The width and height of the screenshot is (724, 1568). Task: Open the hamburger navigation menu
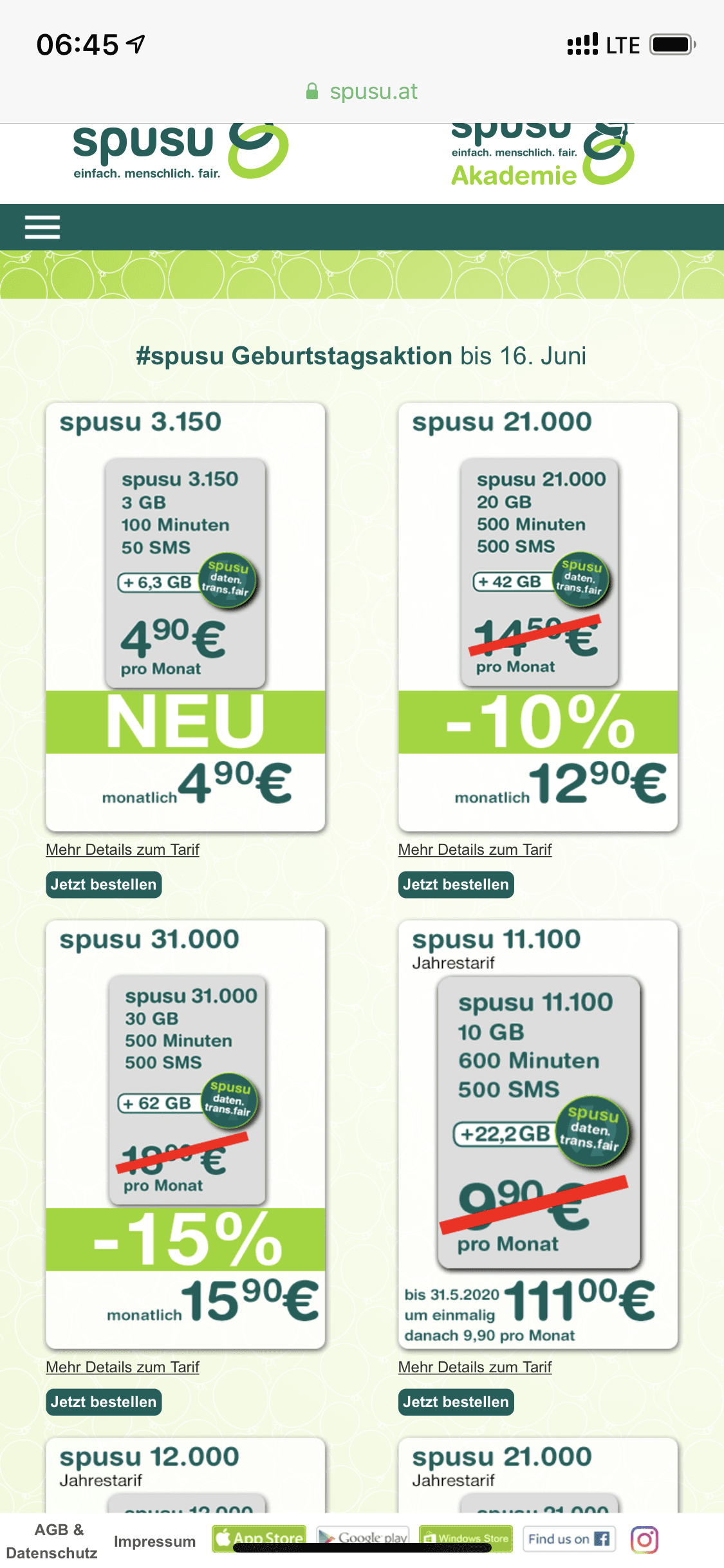tap(42, 227)
